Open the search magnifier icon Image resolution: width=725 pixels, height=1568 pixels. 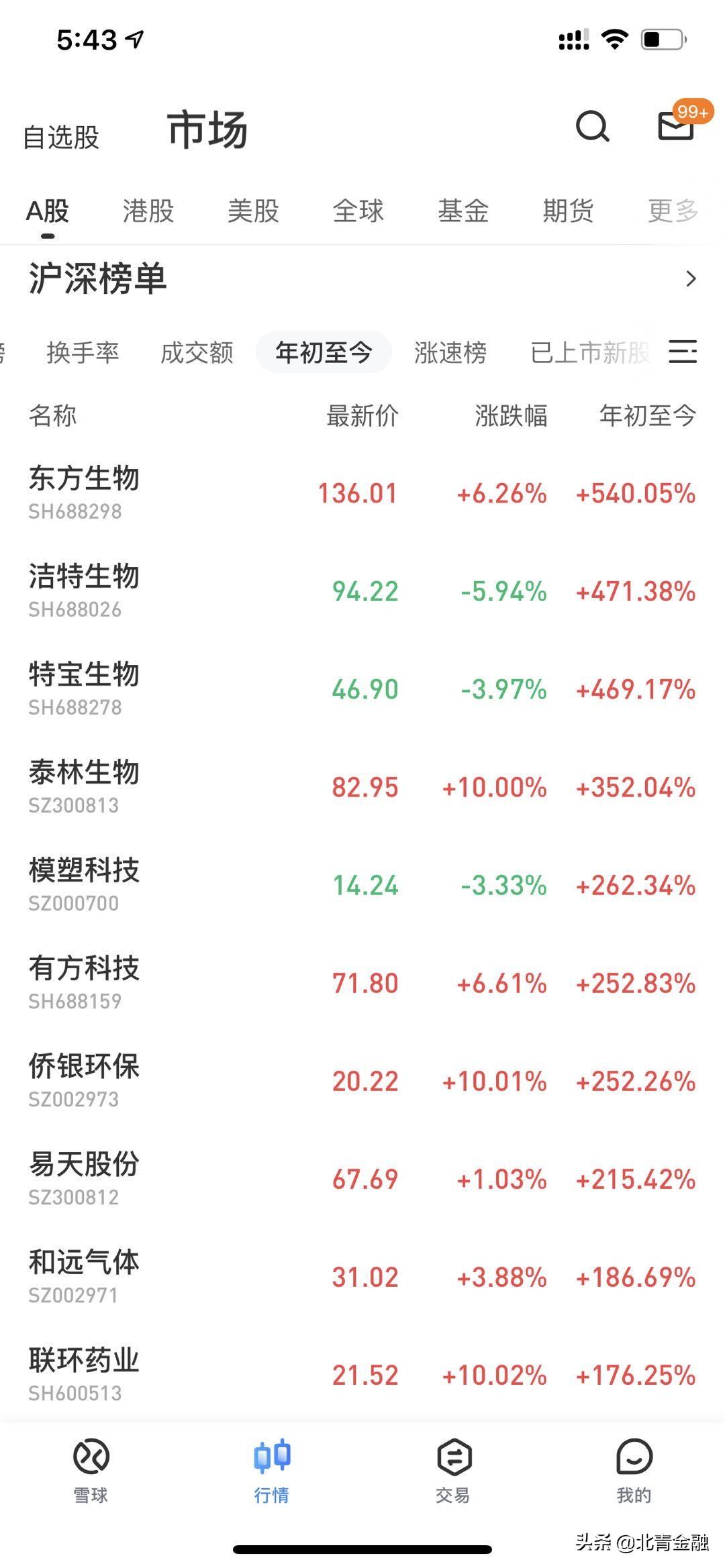tap(593, 126)
